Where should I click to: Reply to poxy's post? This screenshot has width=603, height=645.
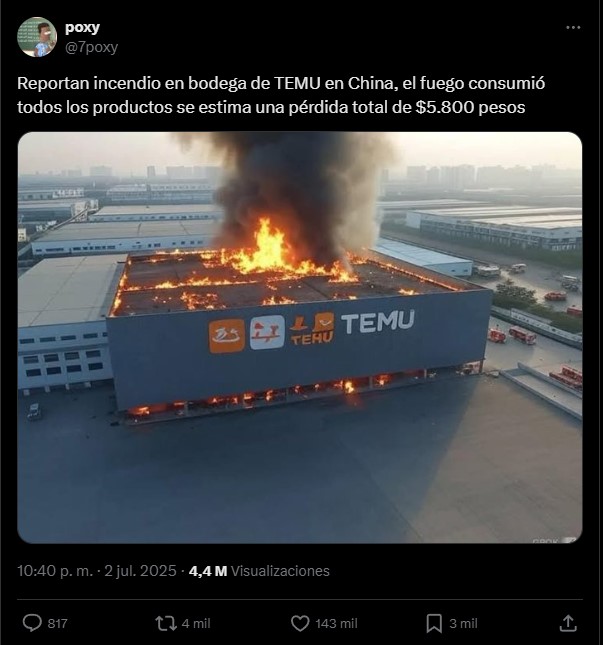33,623
